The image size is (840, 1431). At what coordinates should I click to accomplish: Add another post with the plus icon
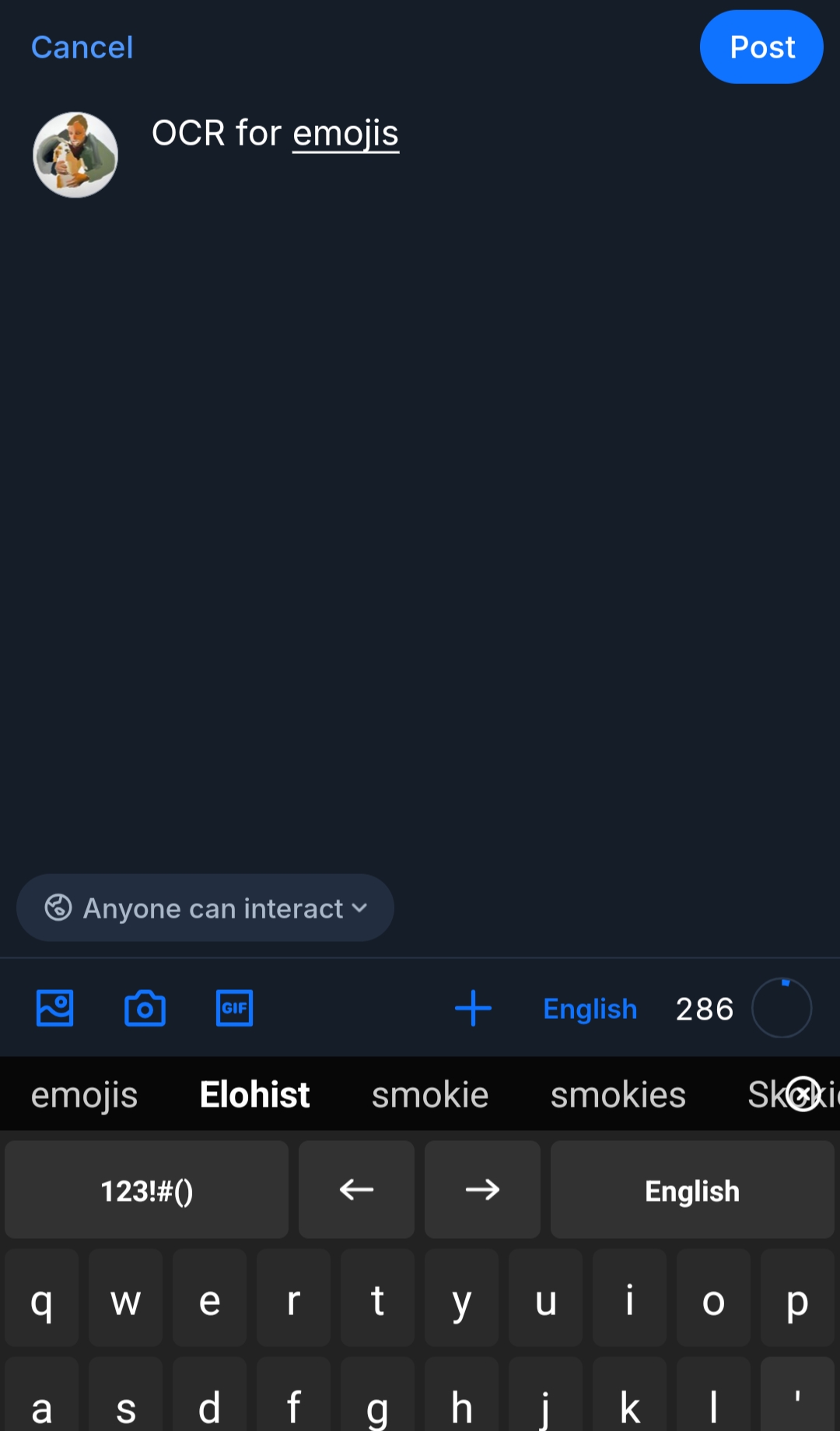pyautogui.click(x=473, y=1009)
